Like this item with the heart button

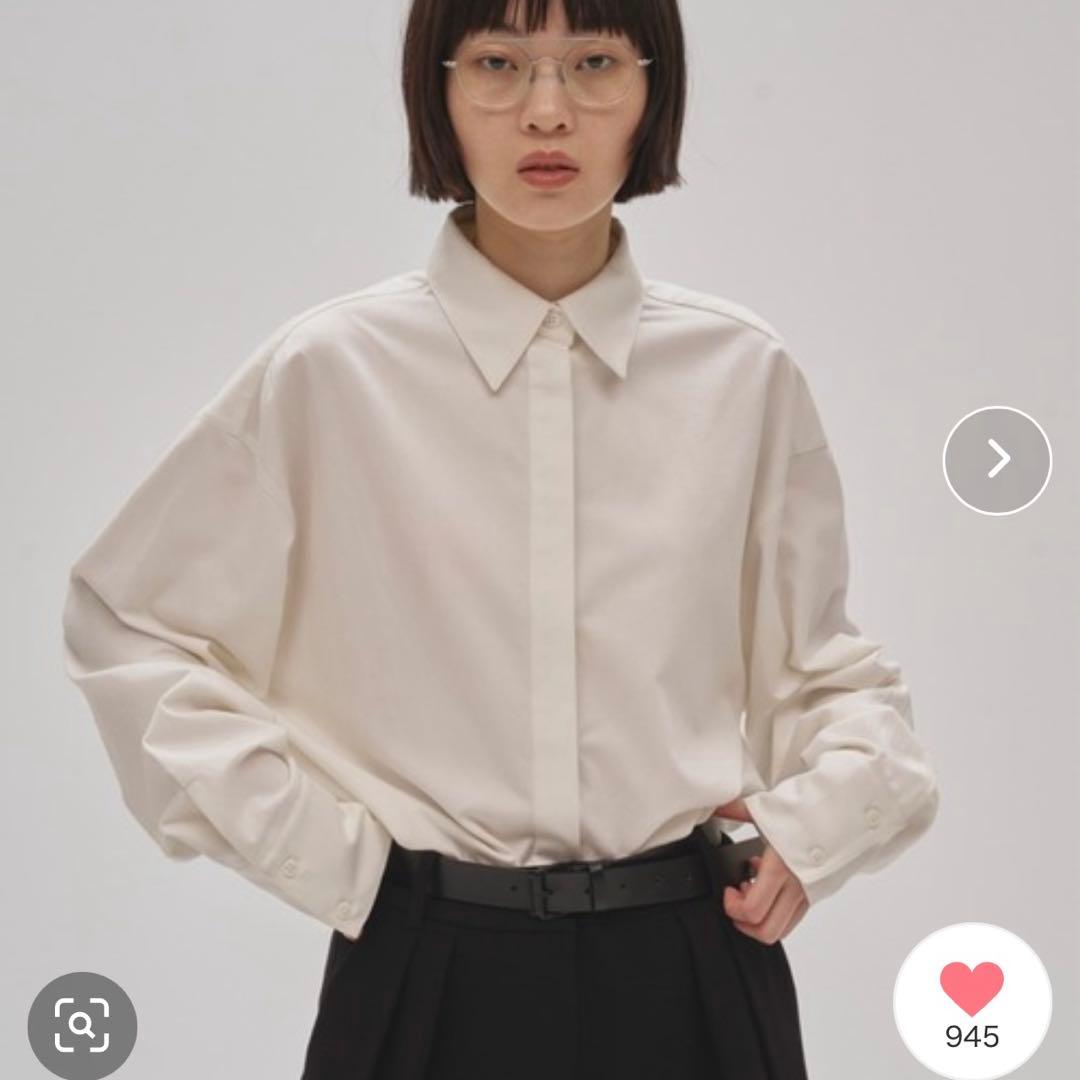(971, 989)
